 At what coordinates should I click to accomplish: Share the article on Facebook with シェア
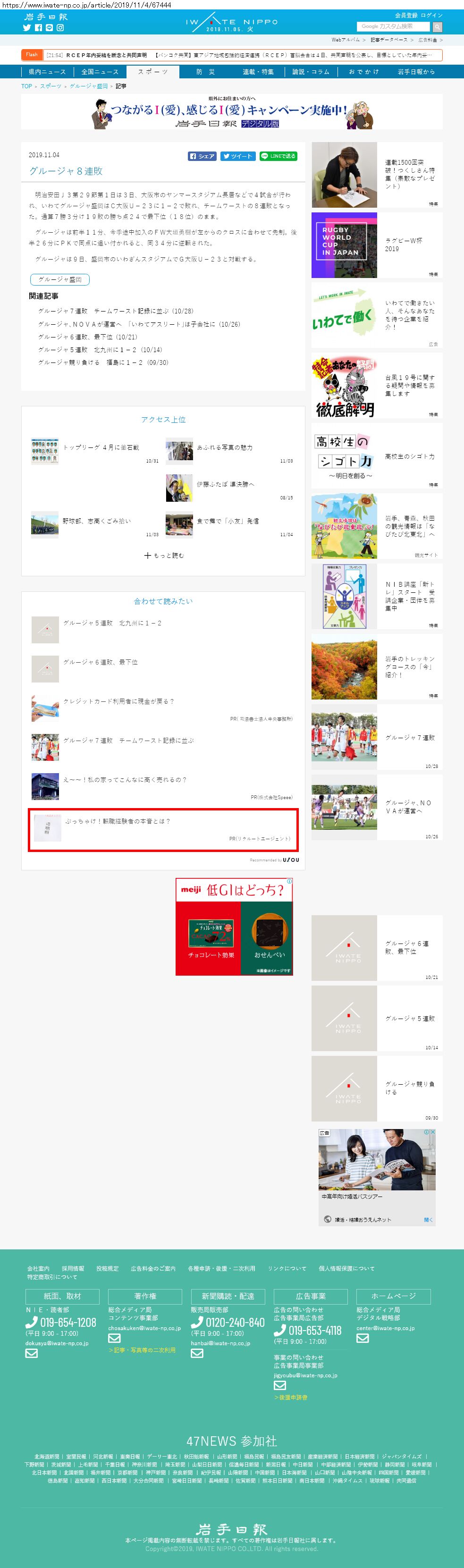pyautogui.click(x=202, y=156)
